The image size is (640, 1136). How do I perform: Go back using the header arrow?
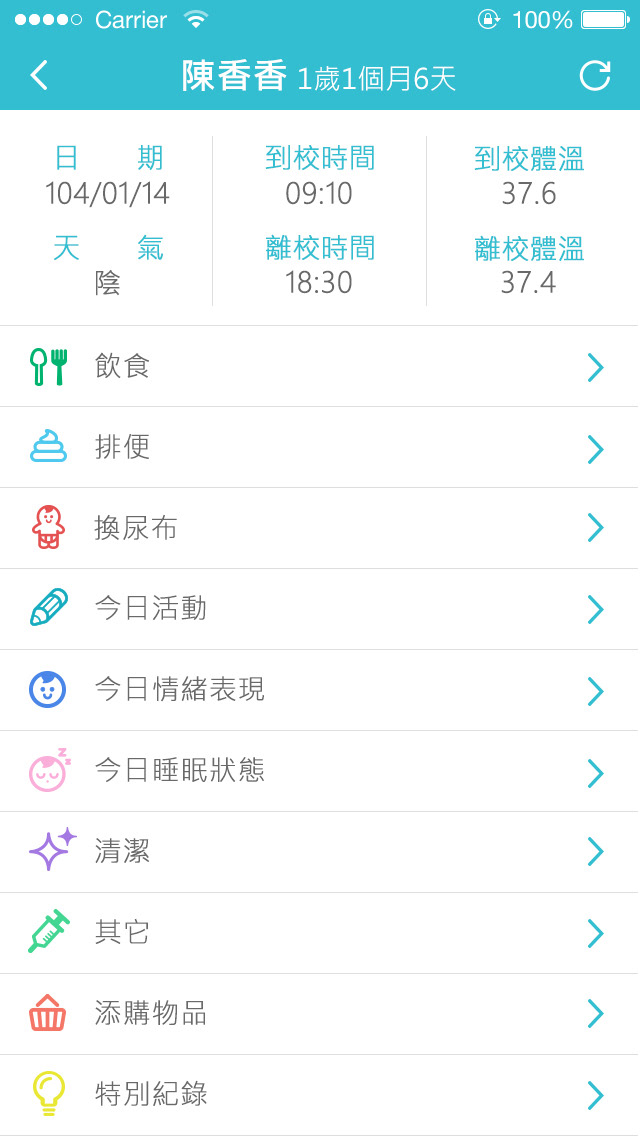(x=39, y=75)
